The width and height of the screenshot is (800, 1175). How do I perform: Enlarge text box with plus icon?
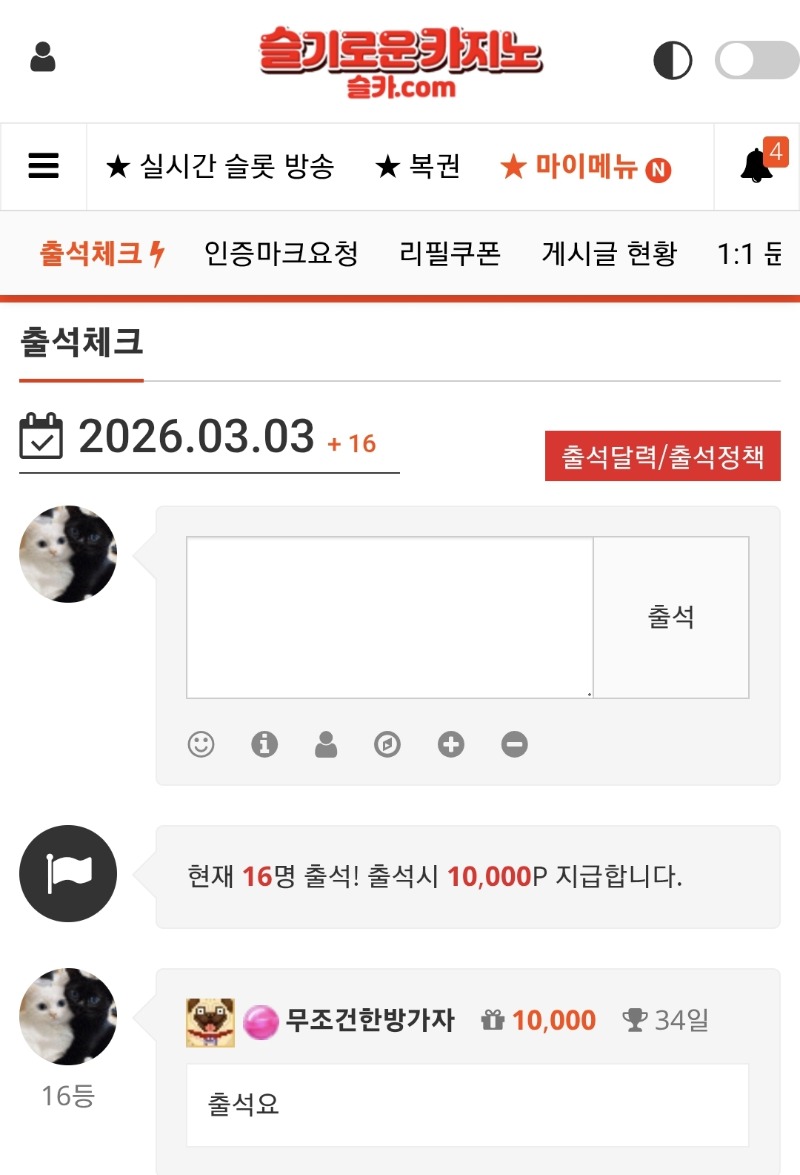pos(451,744)
